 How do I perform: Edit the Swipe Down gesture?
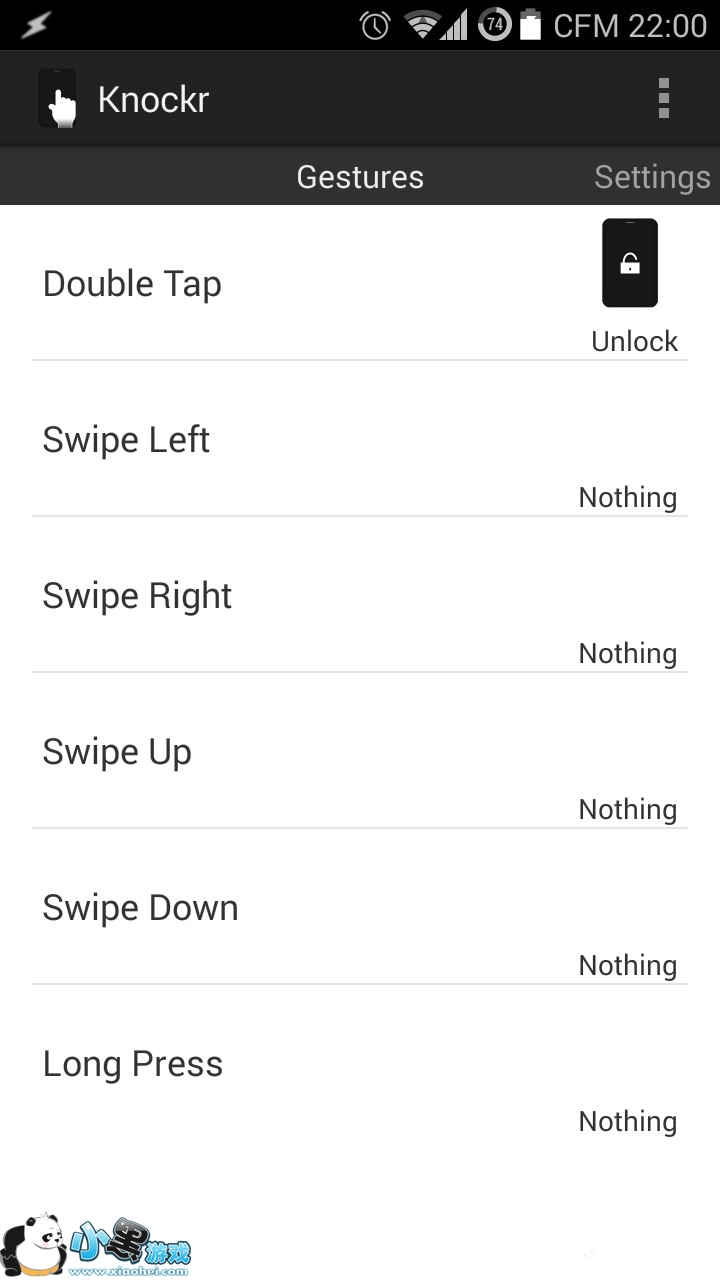tap(360, 909)
